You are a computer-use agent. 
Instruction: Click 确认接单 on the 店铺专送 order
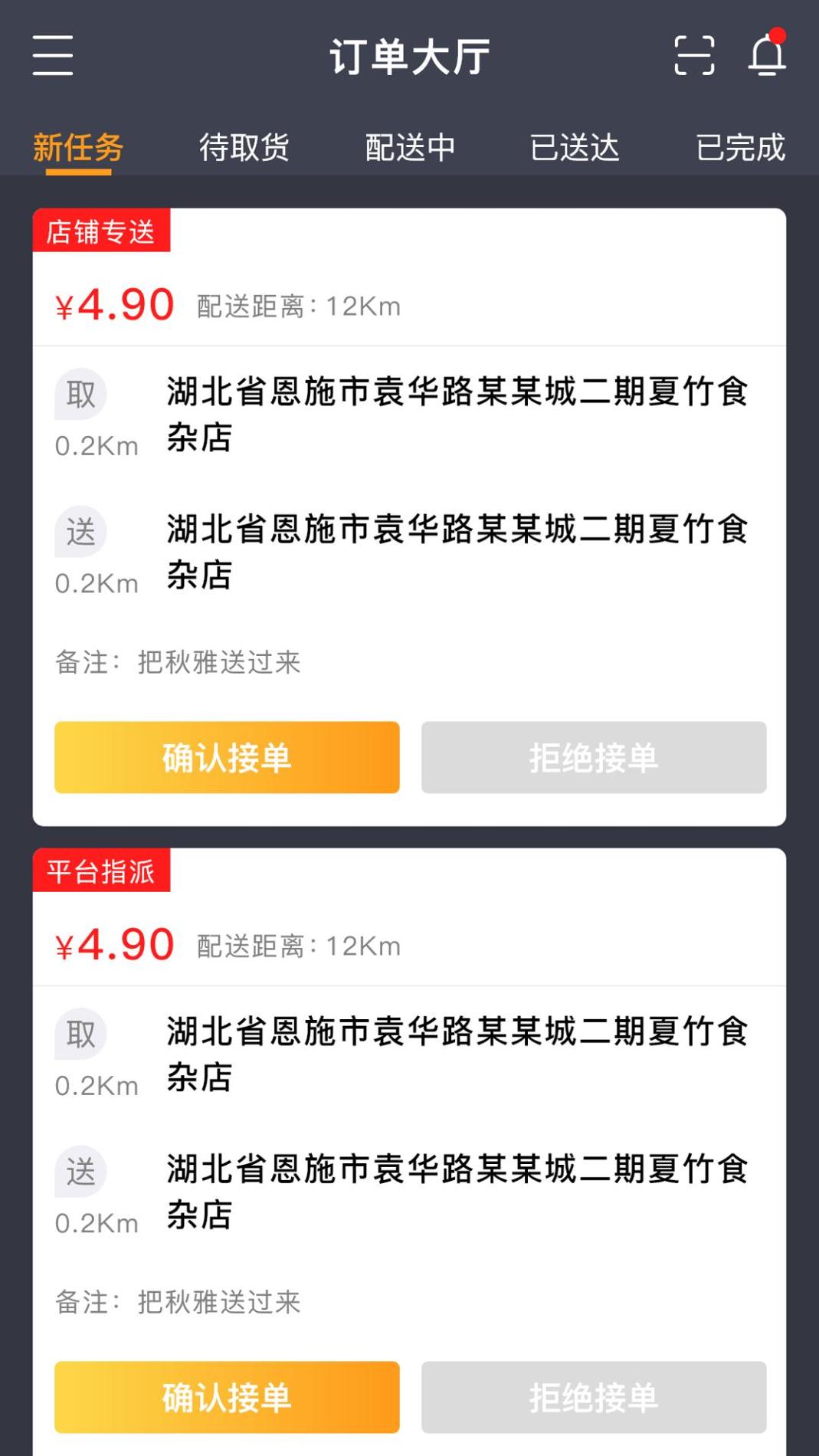click(x=225, y=757)
